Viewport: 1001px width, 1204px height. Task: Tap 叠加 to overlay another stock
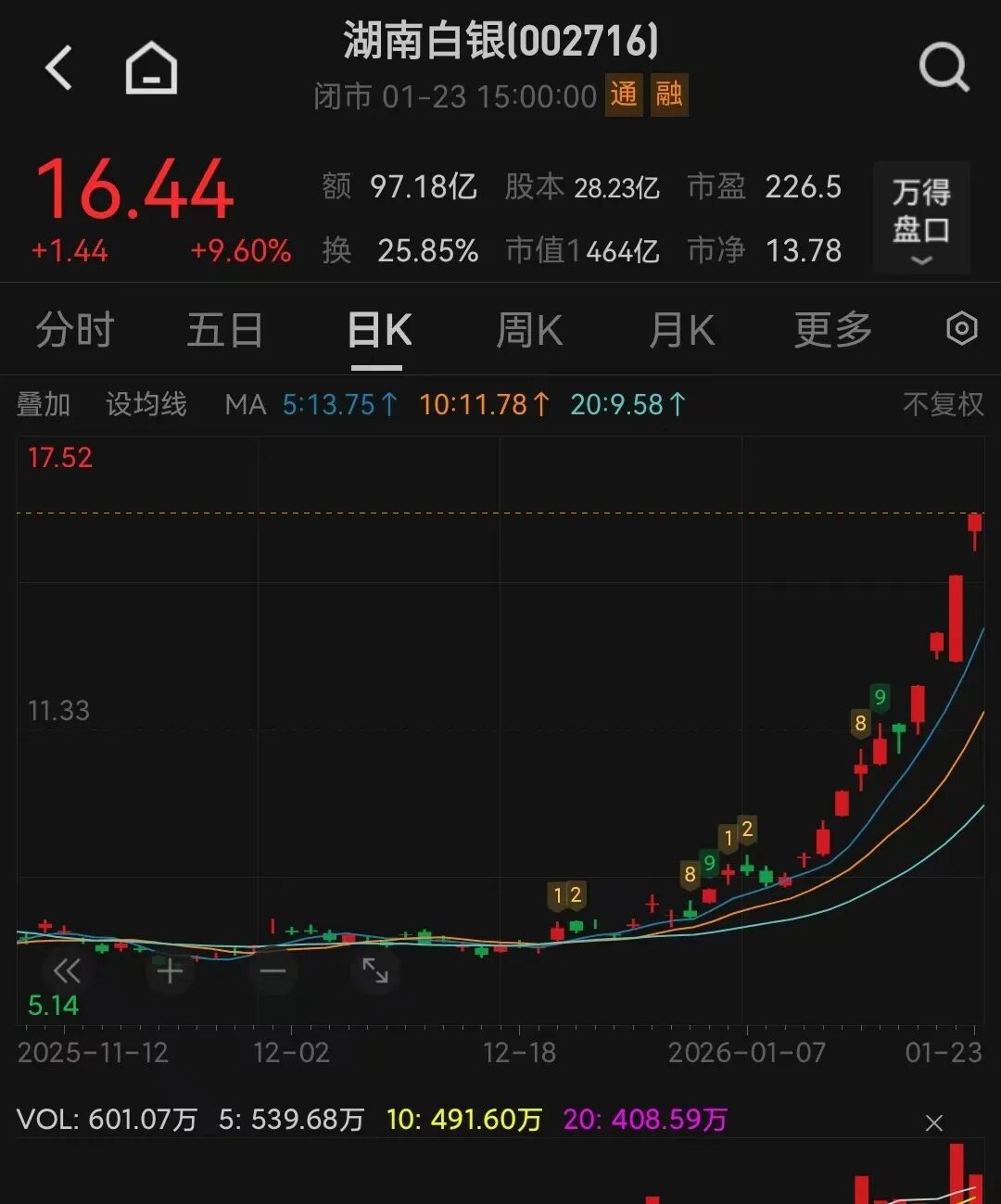[x=44, y=404]
